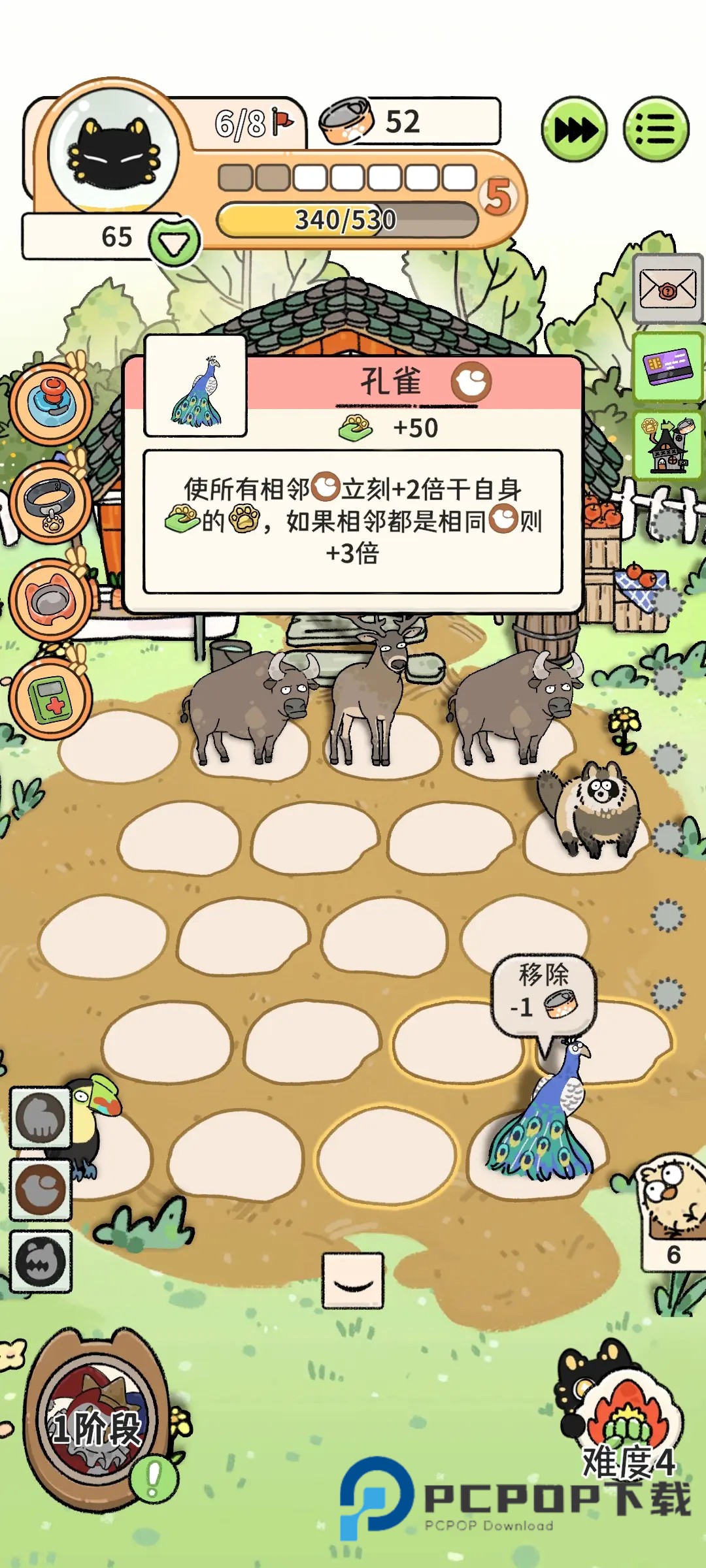706x1568 pixels.
Task: Tap the 移除 bubble to remove the peacock
Action: [x=544, y=992]
